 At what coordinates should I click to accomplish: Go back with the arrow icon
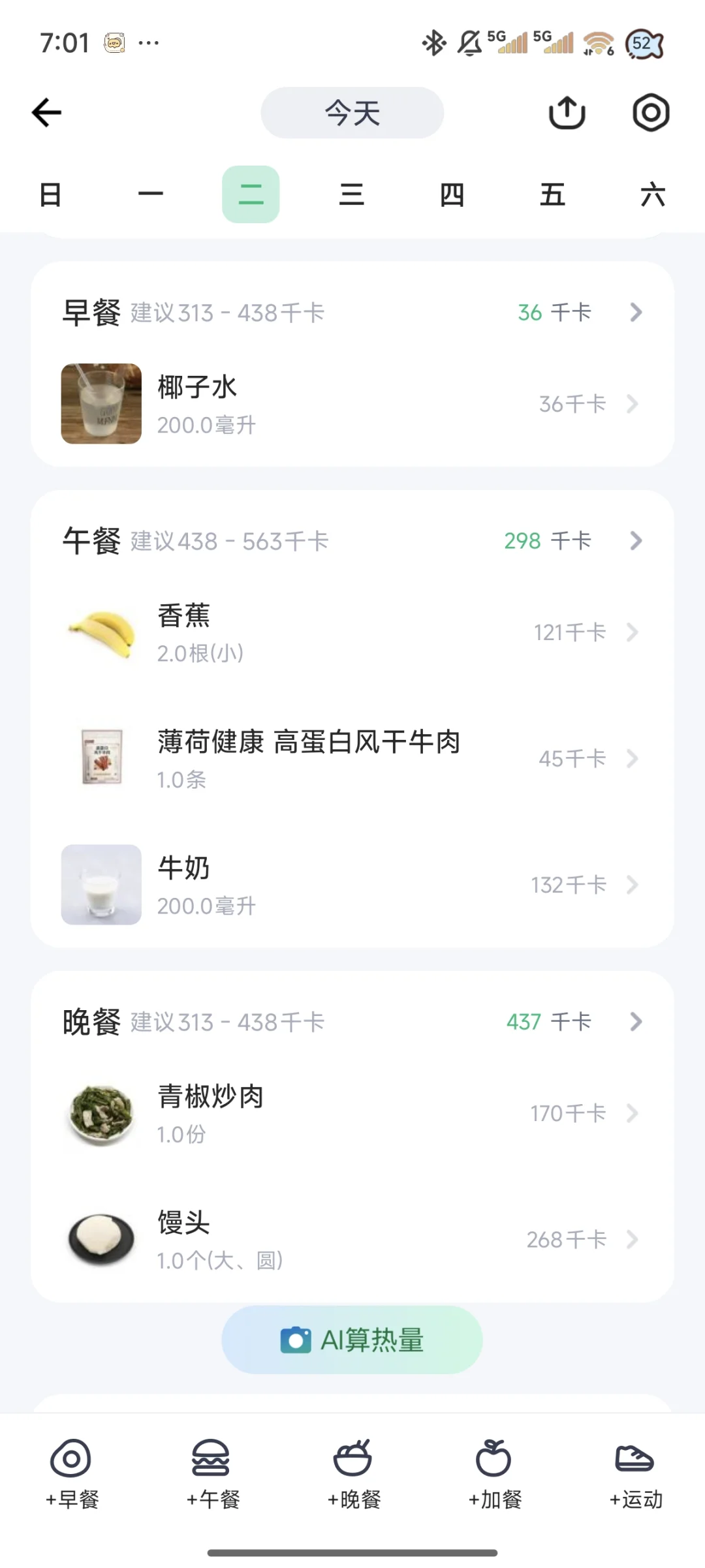coord(47,113)
